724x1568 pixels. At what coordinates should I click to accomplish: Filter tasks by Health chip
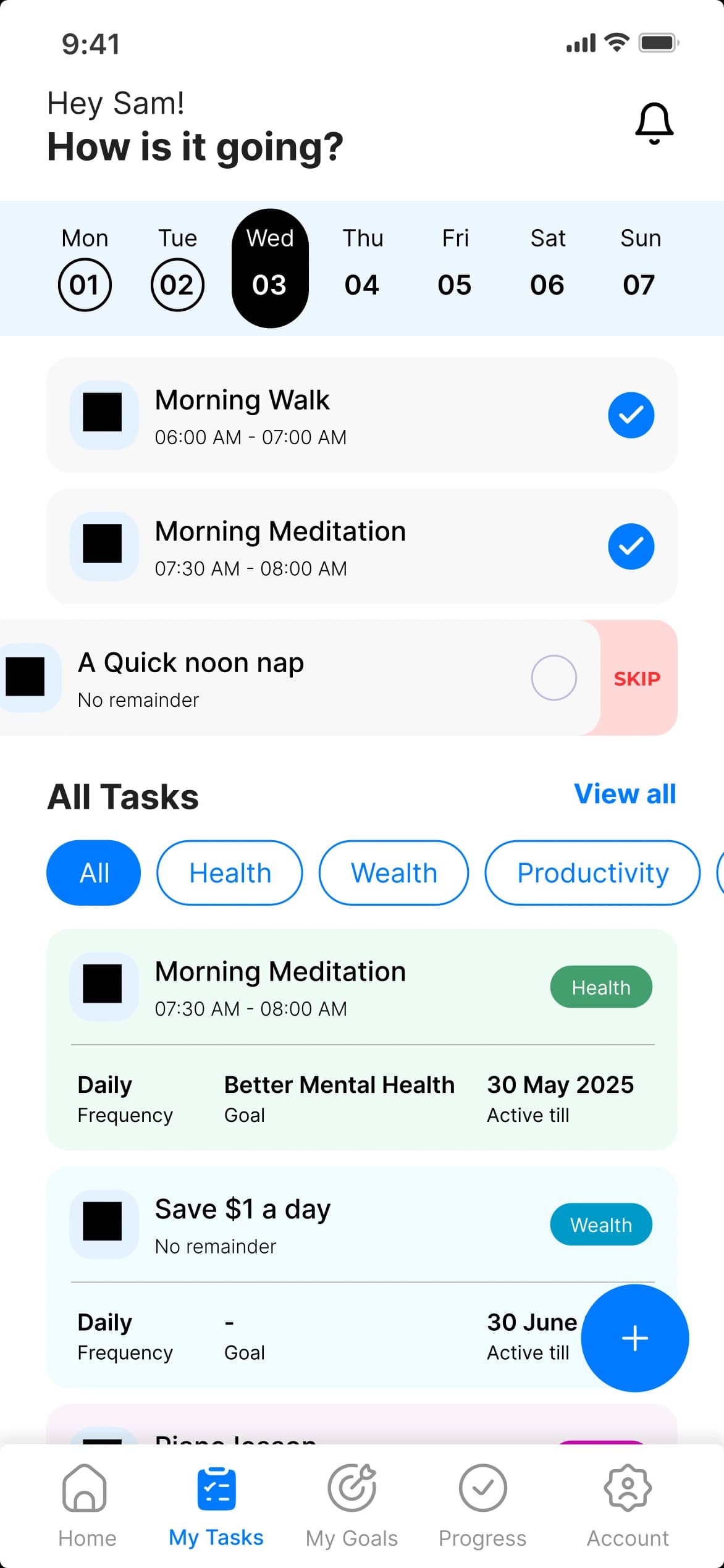(230, 873)
